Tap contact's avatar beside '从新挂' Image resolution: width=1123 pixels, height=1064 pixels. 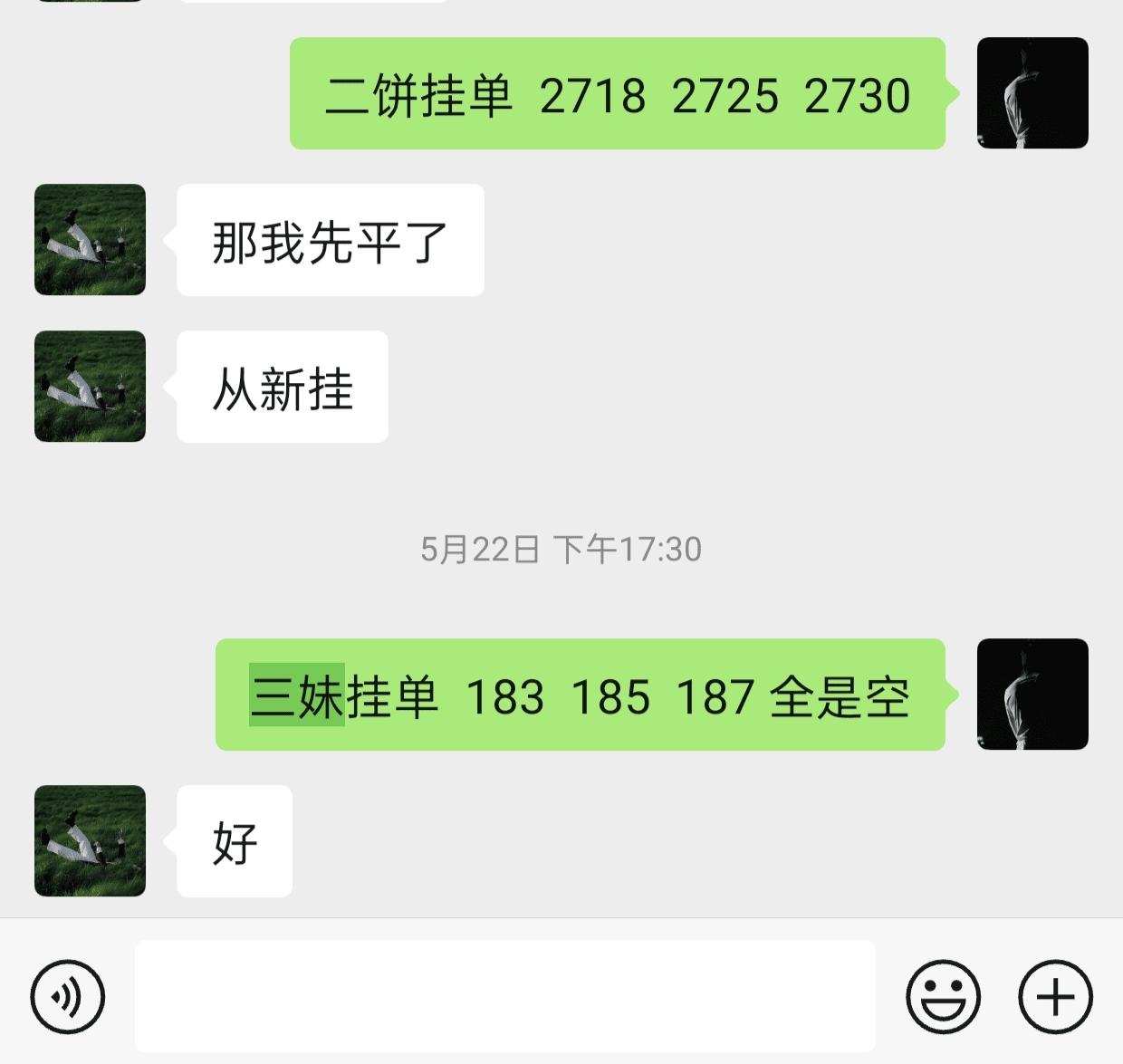click(90, 387)
